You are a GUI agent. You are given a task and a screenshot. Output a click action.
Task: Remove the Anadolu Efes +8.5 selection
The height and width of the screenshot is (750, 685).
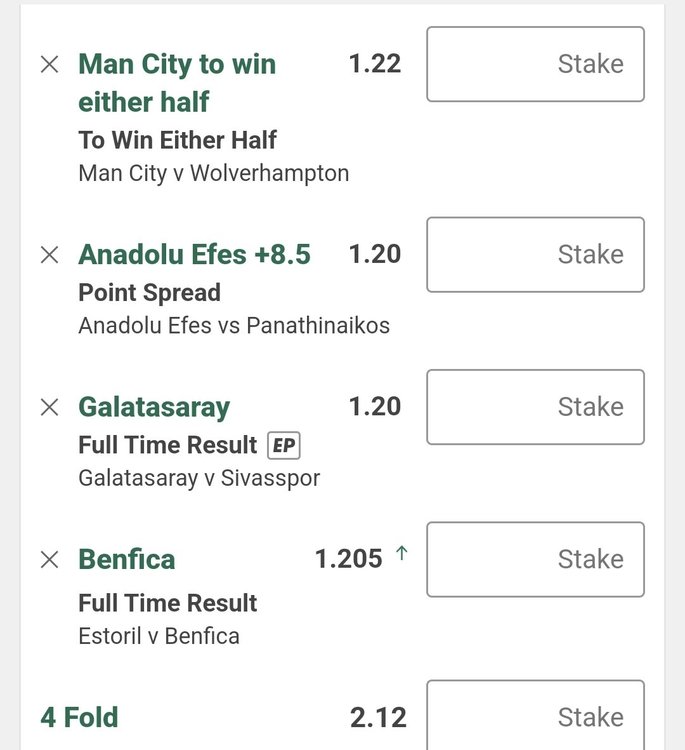49,255
